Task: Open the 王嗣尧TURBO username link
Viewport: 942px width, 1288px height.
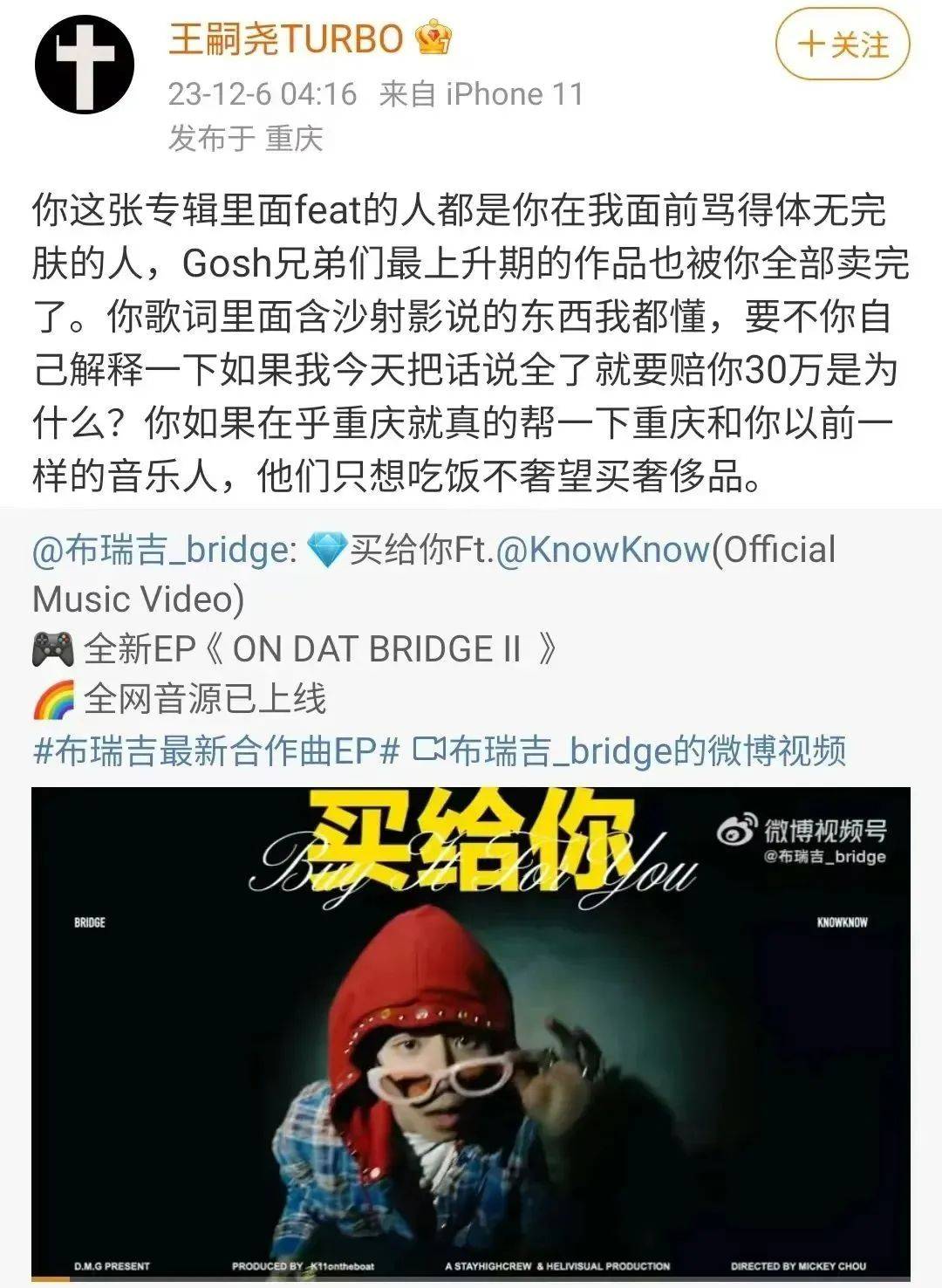Action: (x=285, y=39)
